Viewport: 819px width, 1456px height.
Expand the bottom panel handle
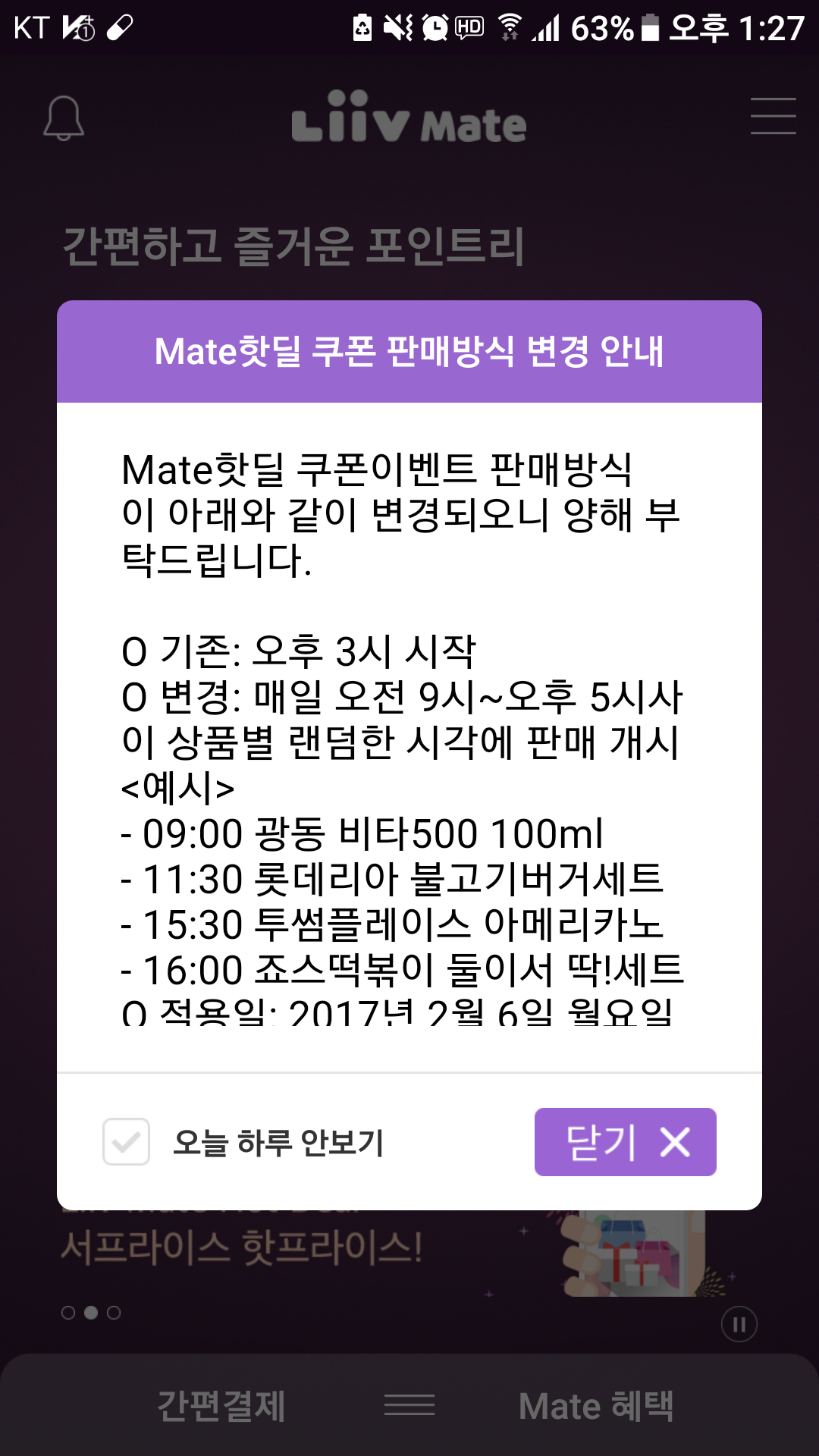tap(409, 1405)
